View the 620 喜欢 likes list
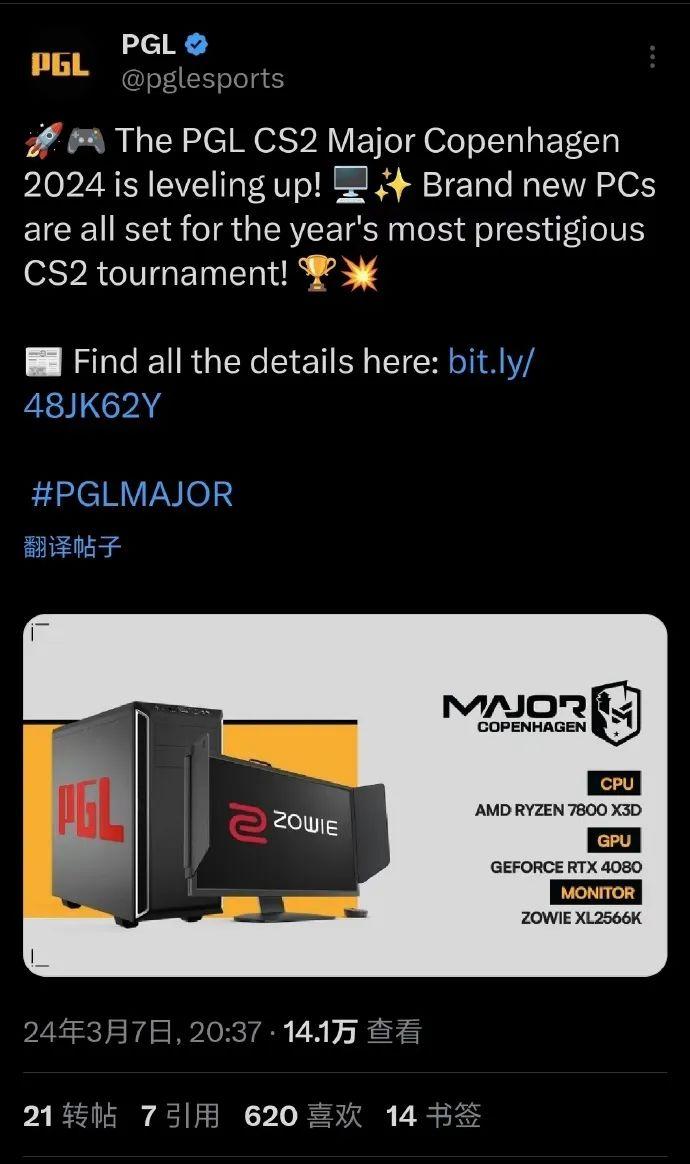690x1164 pixels. (x=303, y=1116)
